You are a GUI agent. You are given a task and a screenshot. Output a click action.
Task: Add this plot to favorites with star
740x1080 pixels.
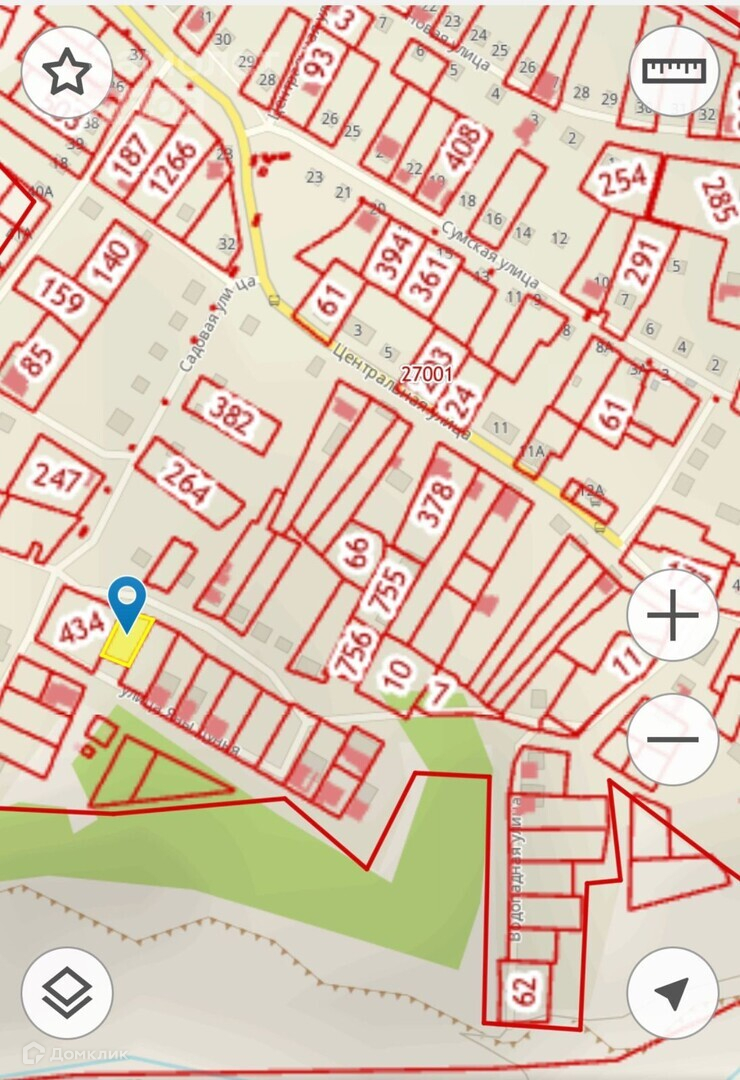(x=67, y=72)
